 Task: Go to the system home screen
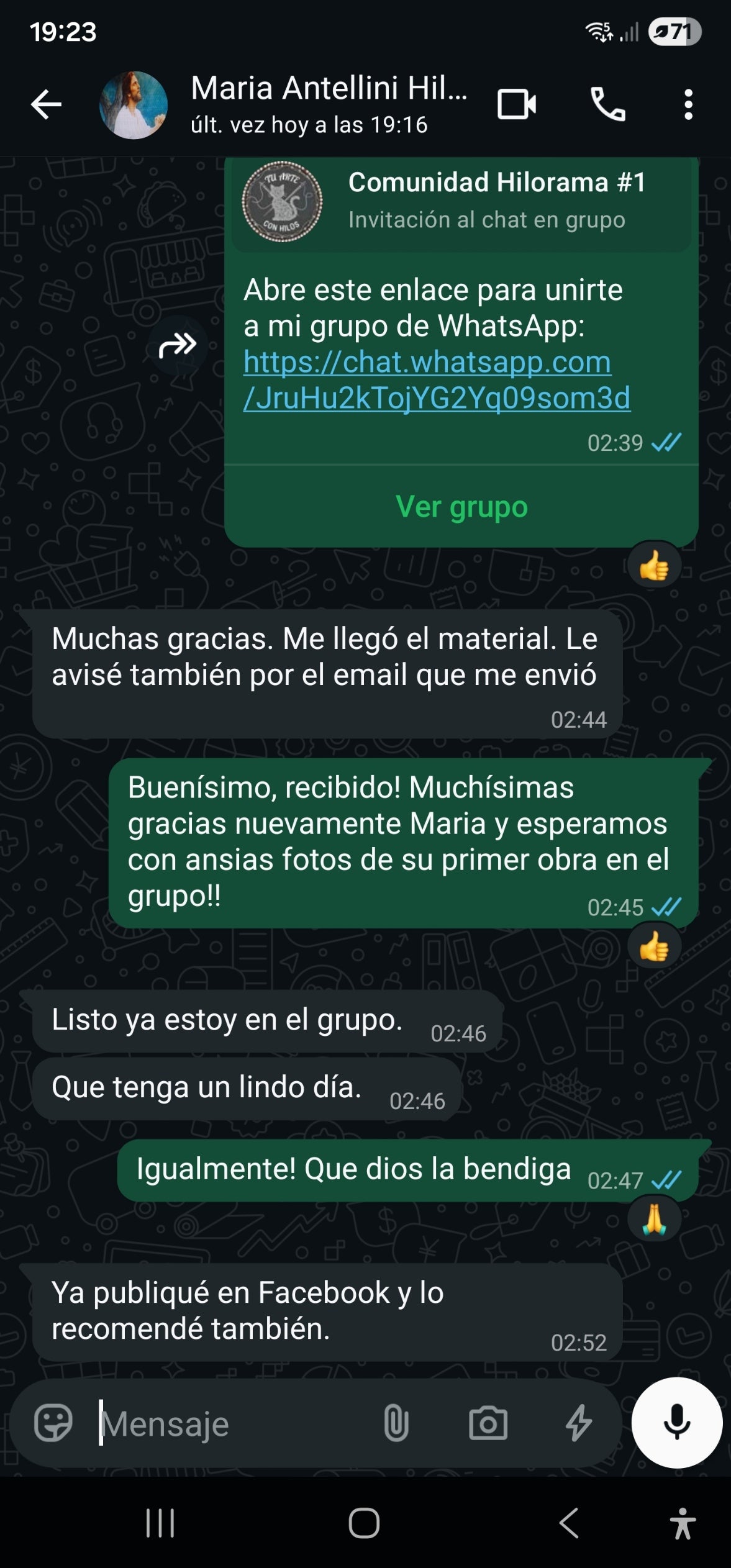(364, 1523)
